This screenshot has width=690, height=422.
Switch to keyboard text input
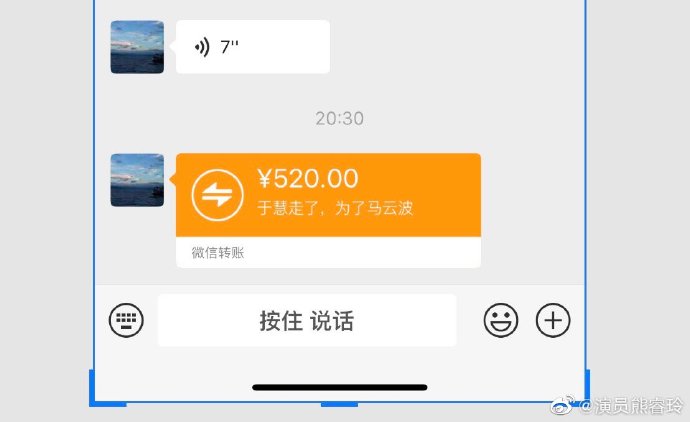coord(127,321)
